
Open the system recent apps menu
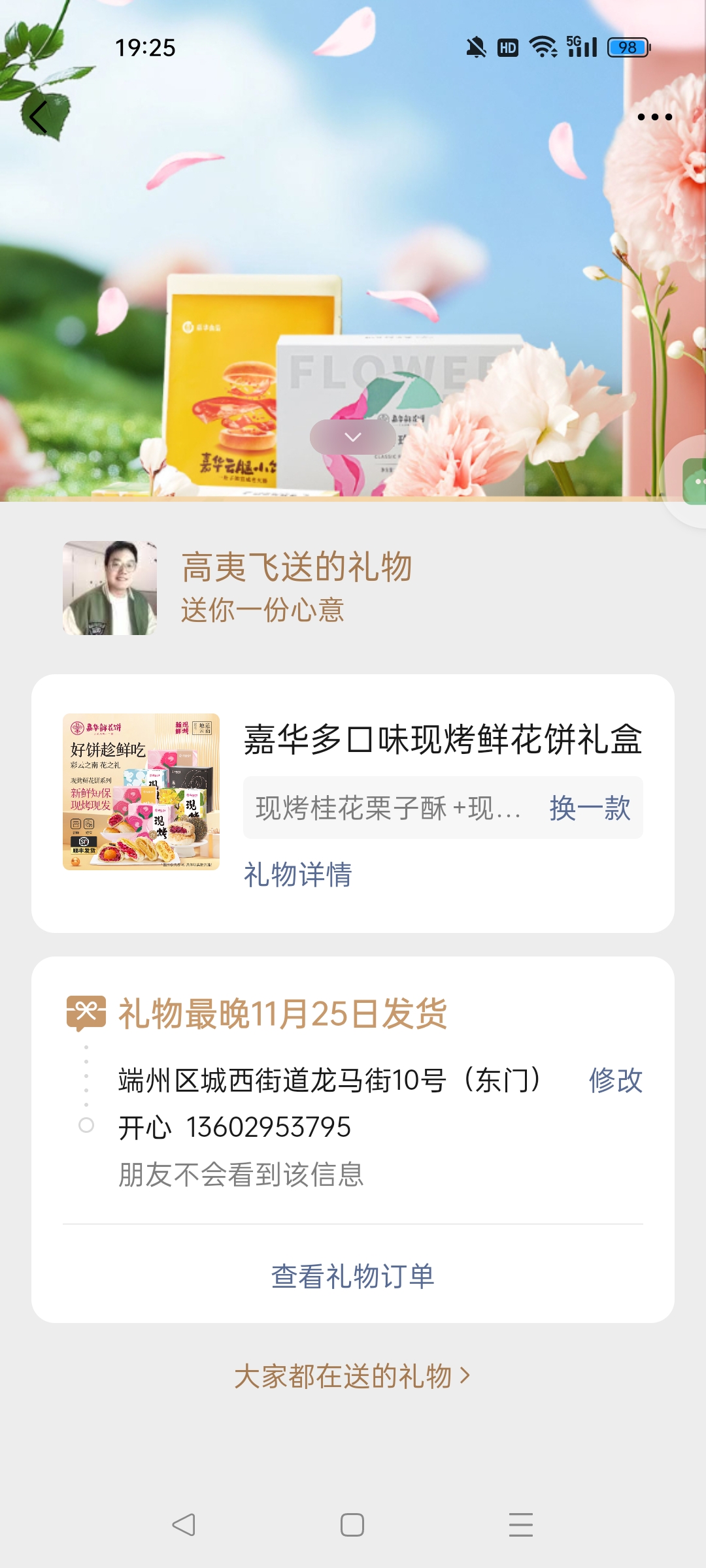(521, 1525)
